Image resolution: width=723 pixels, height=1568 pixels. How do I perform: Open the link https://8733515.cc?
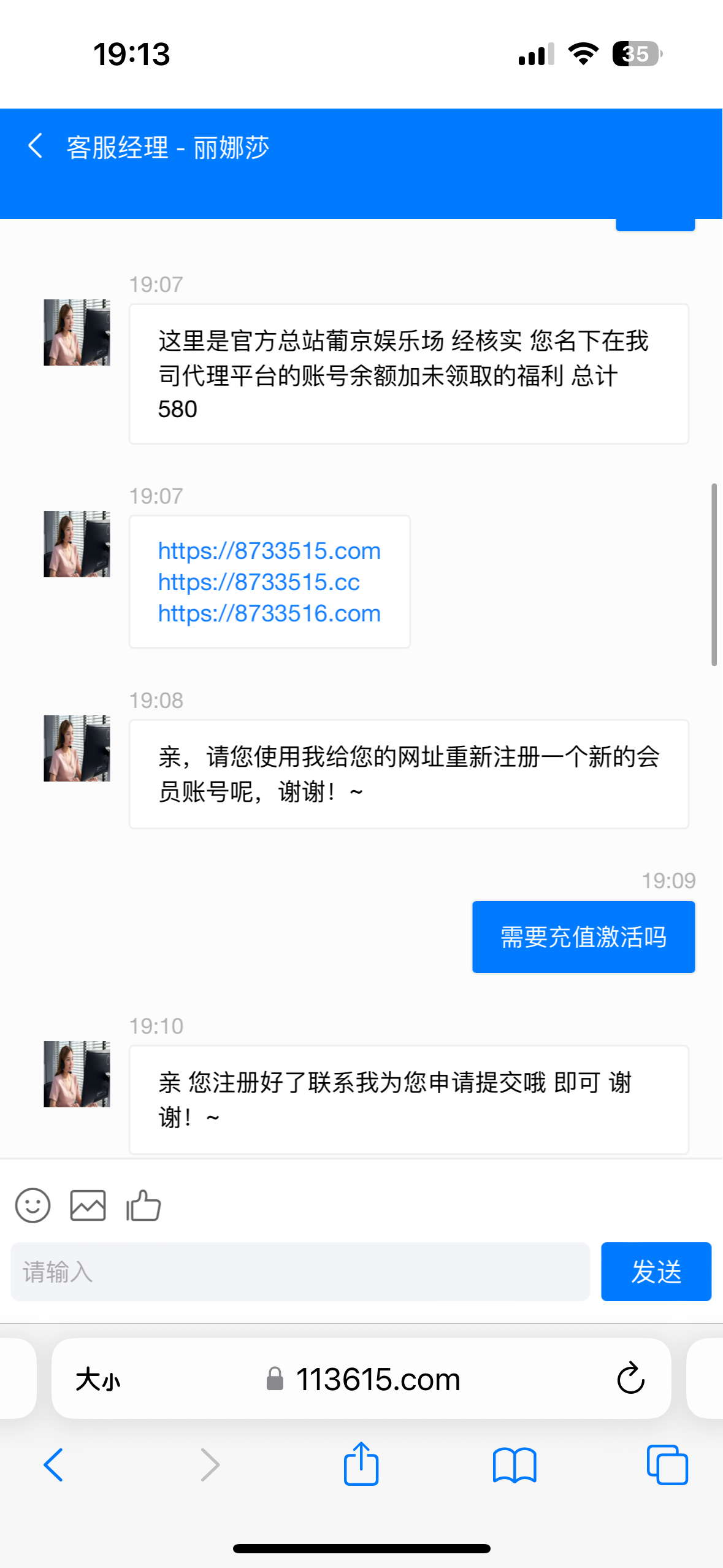pos(259,582)
